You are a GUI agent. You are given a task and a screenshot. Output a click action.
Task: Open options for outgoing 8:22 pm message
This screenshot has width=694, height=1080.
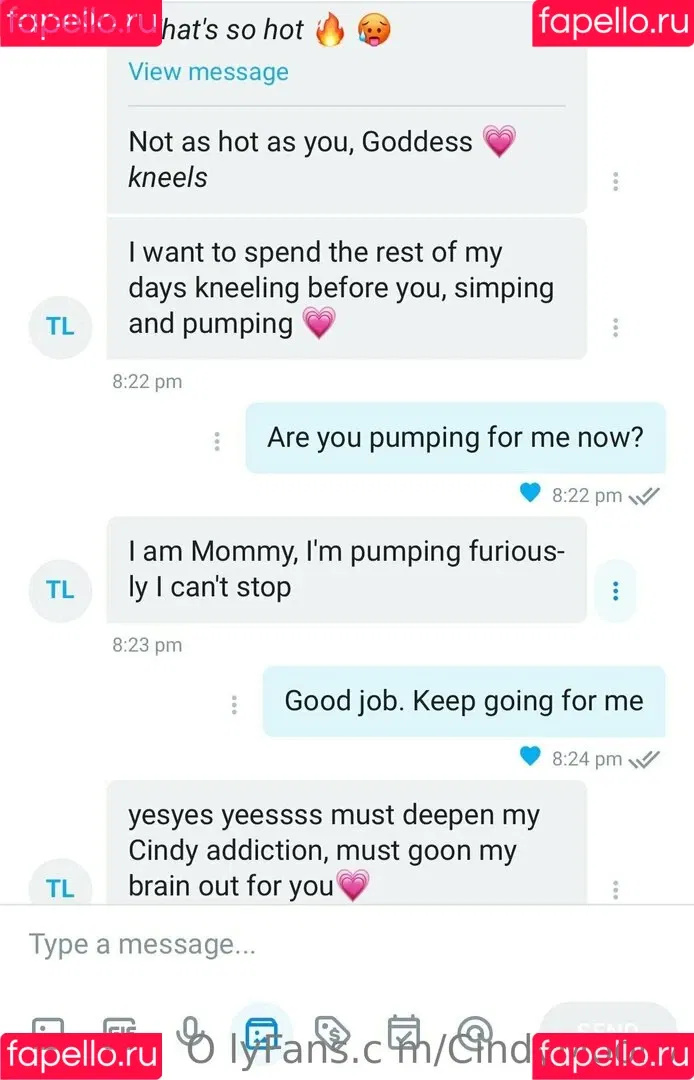pos(217,441)
